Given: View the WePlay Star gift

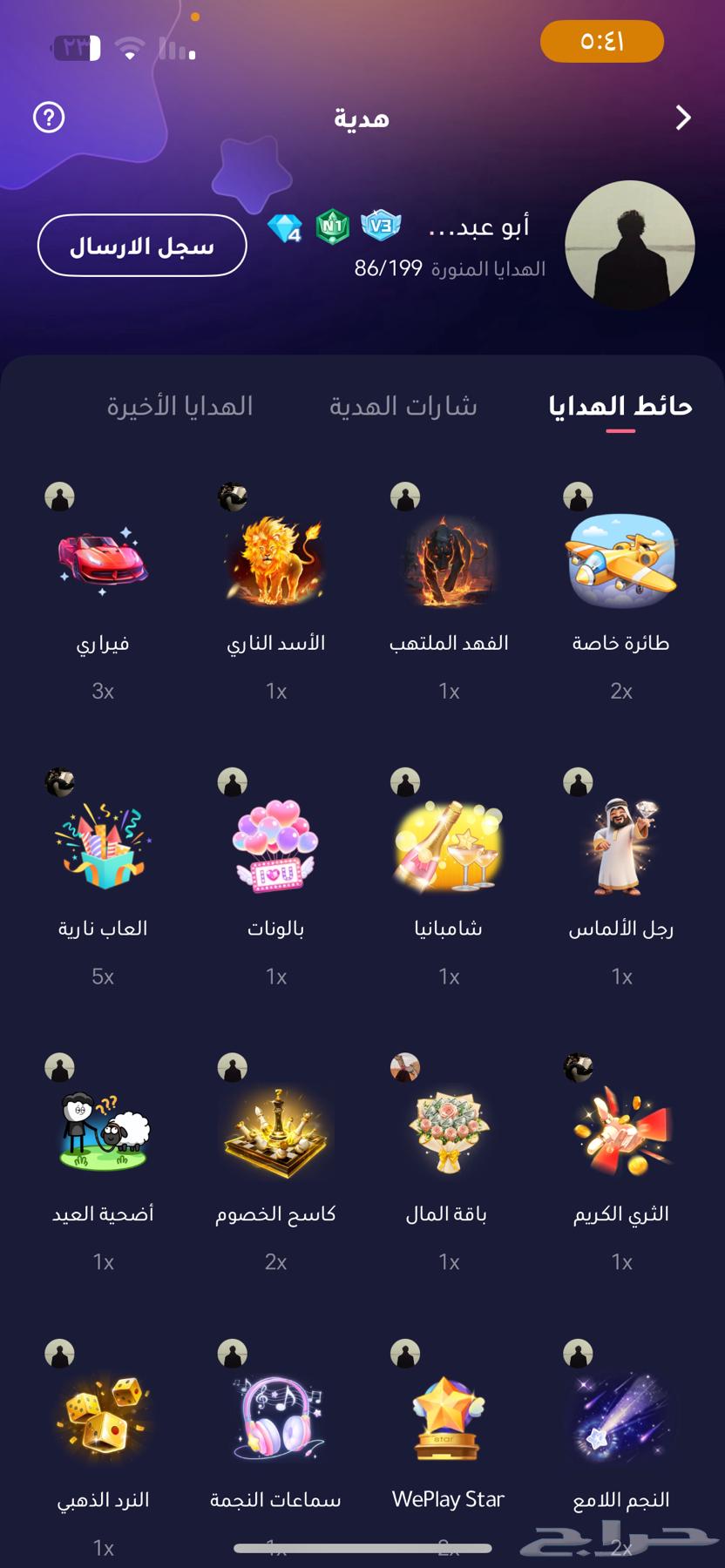Looking at the screenshot, I should click(x=449, y=1418).
